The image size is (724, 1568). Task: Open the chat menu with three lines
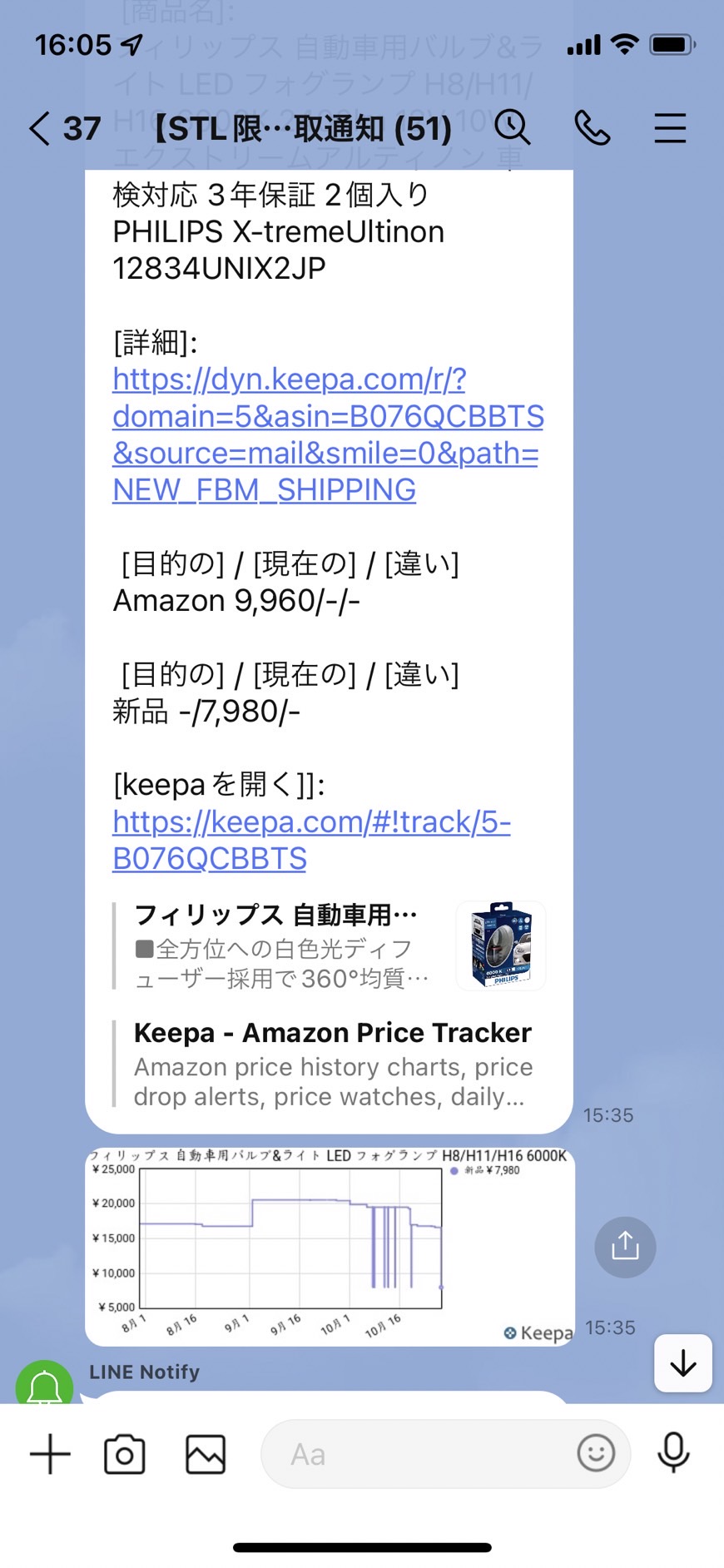[x=669, y=128]
